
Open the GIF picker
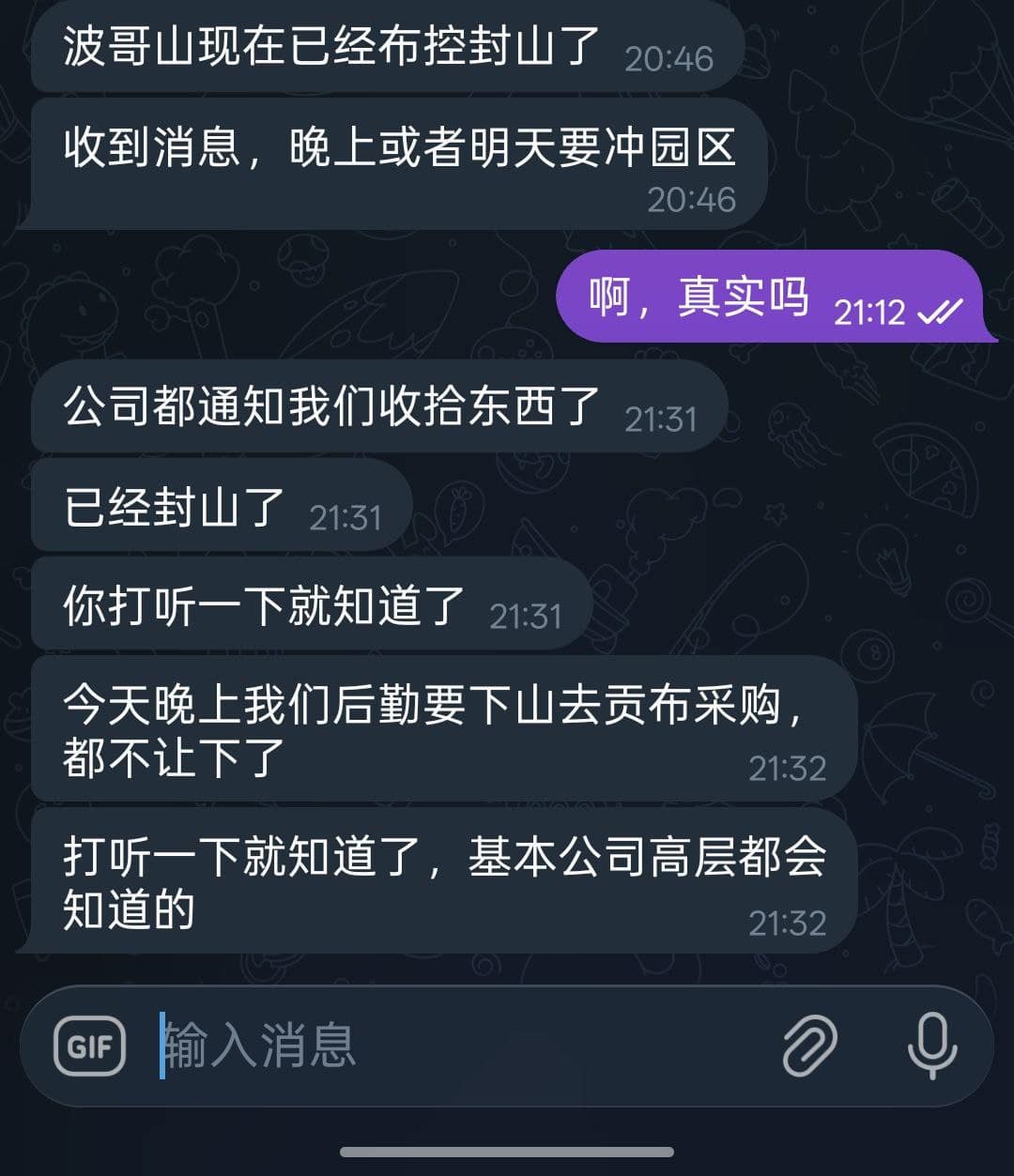[x=90, y=1046]
